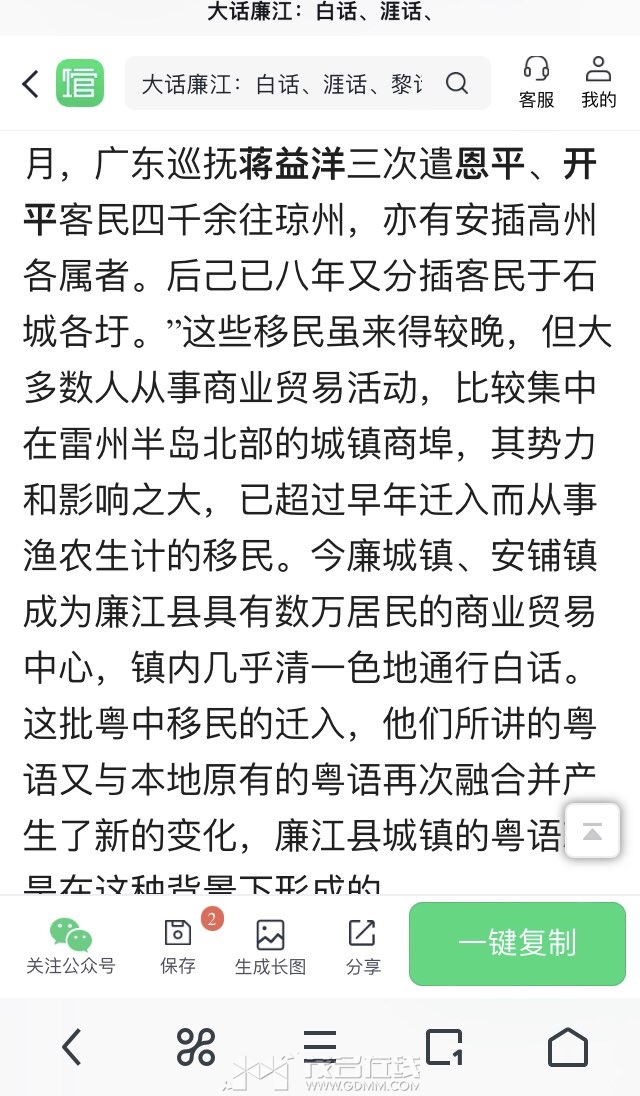Tap the browser back arrow in the bottom bar
This screenshot has width=640, height=1096.
(72, 1047)
